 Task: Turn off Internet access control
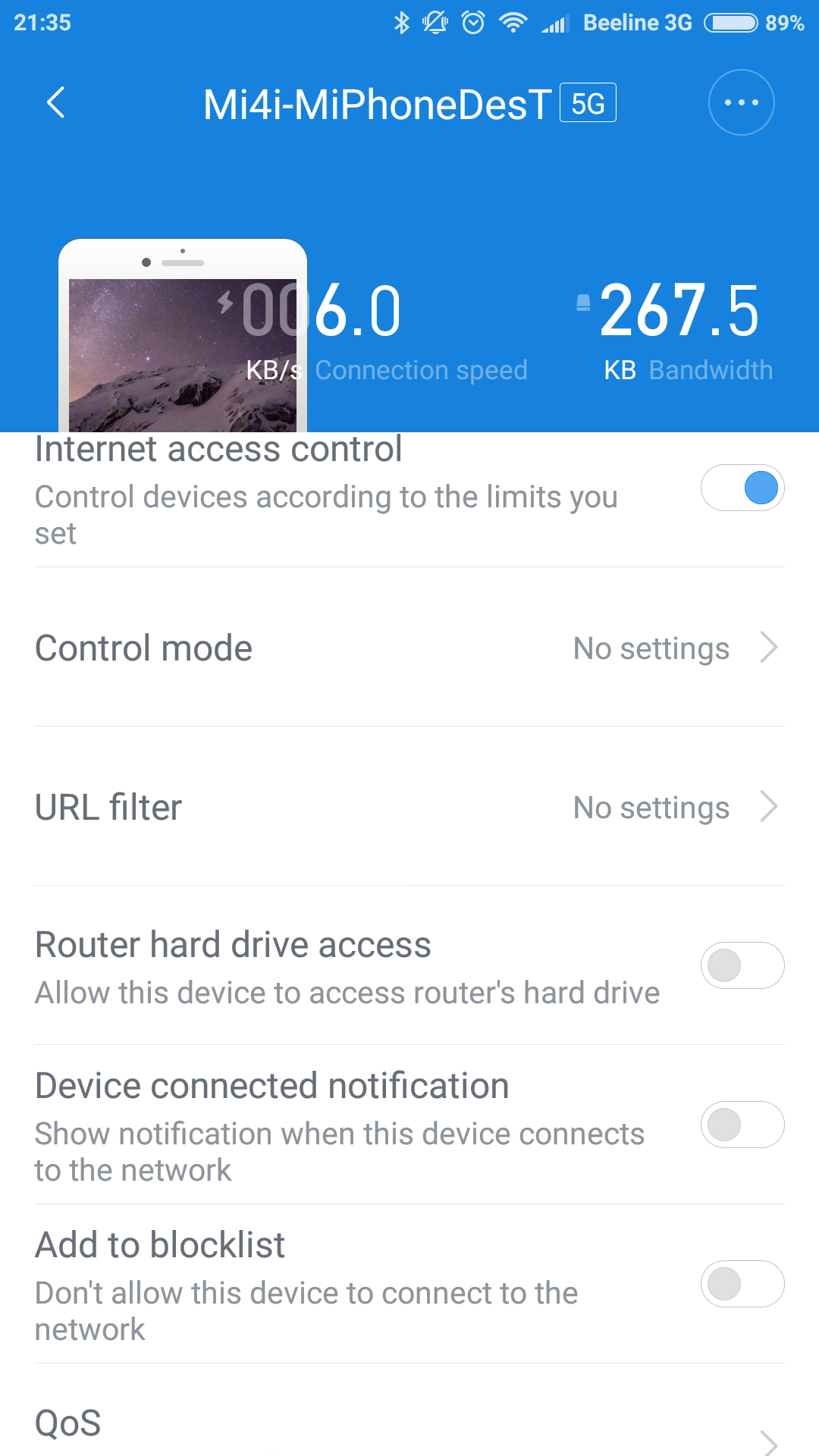742,488
